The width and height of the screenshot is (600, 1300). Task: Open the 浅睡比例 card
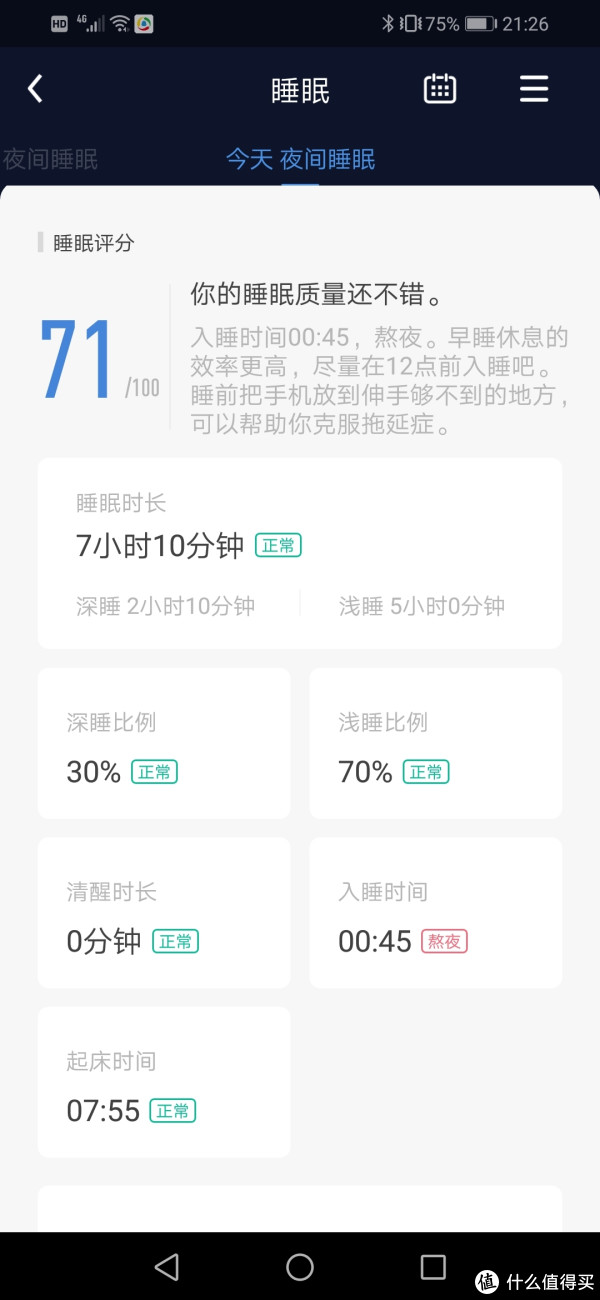(x=435, y=743)
